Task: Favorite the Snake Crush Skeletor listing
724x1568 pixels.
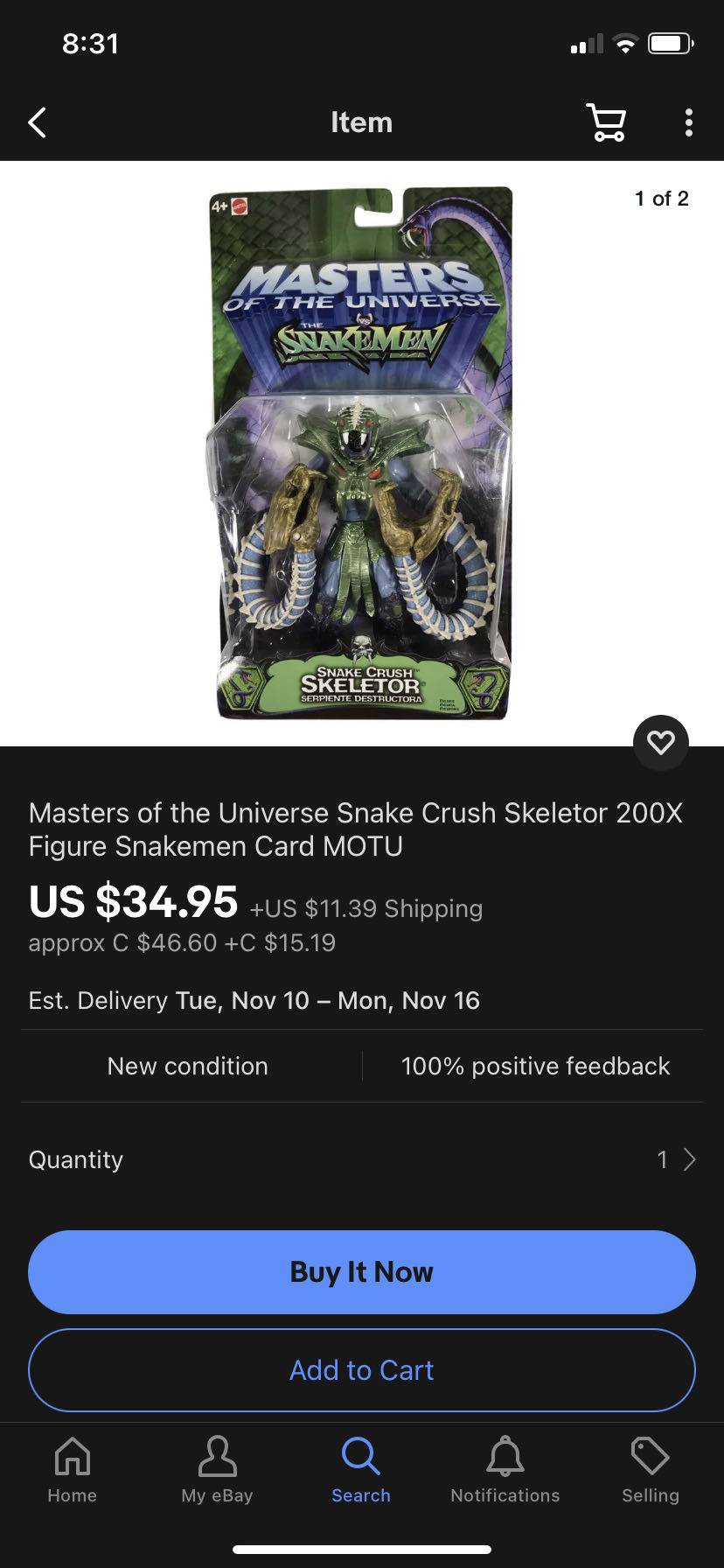Action: tap(660, 742)
